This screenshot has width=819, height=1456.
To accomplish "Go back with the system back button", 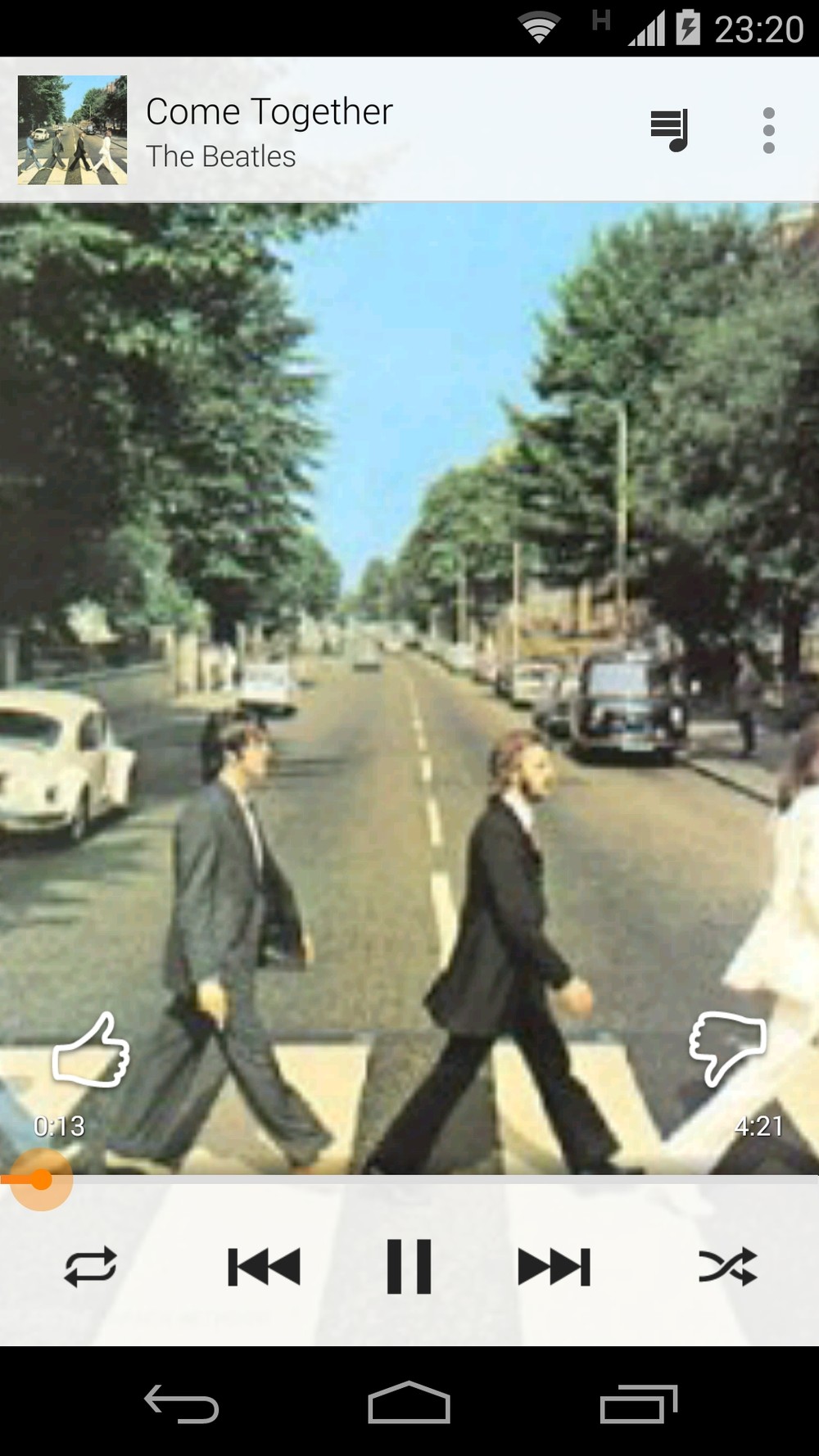I will [182, 1404].
